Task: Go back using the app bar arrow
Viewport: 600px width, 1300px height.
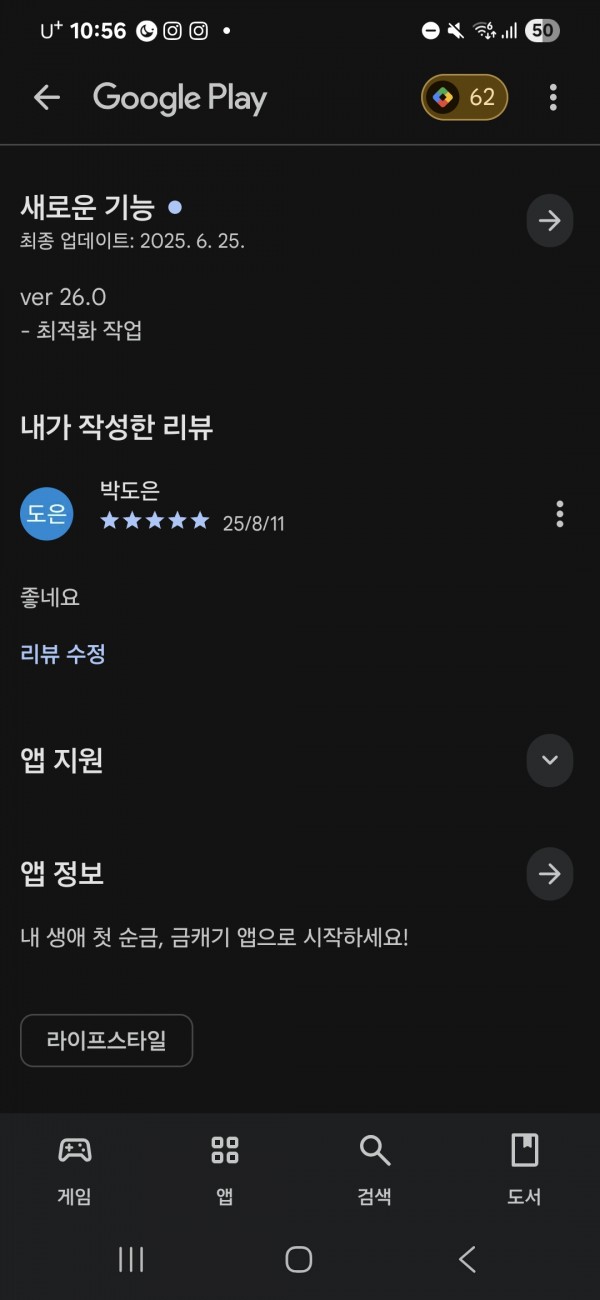Action: tap(47, 97)
